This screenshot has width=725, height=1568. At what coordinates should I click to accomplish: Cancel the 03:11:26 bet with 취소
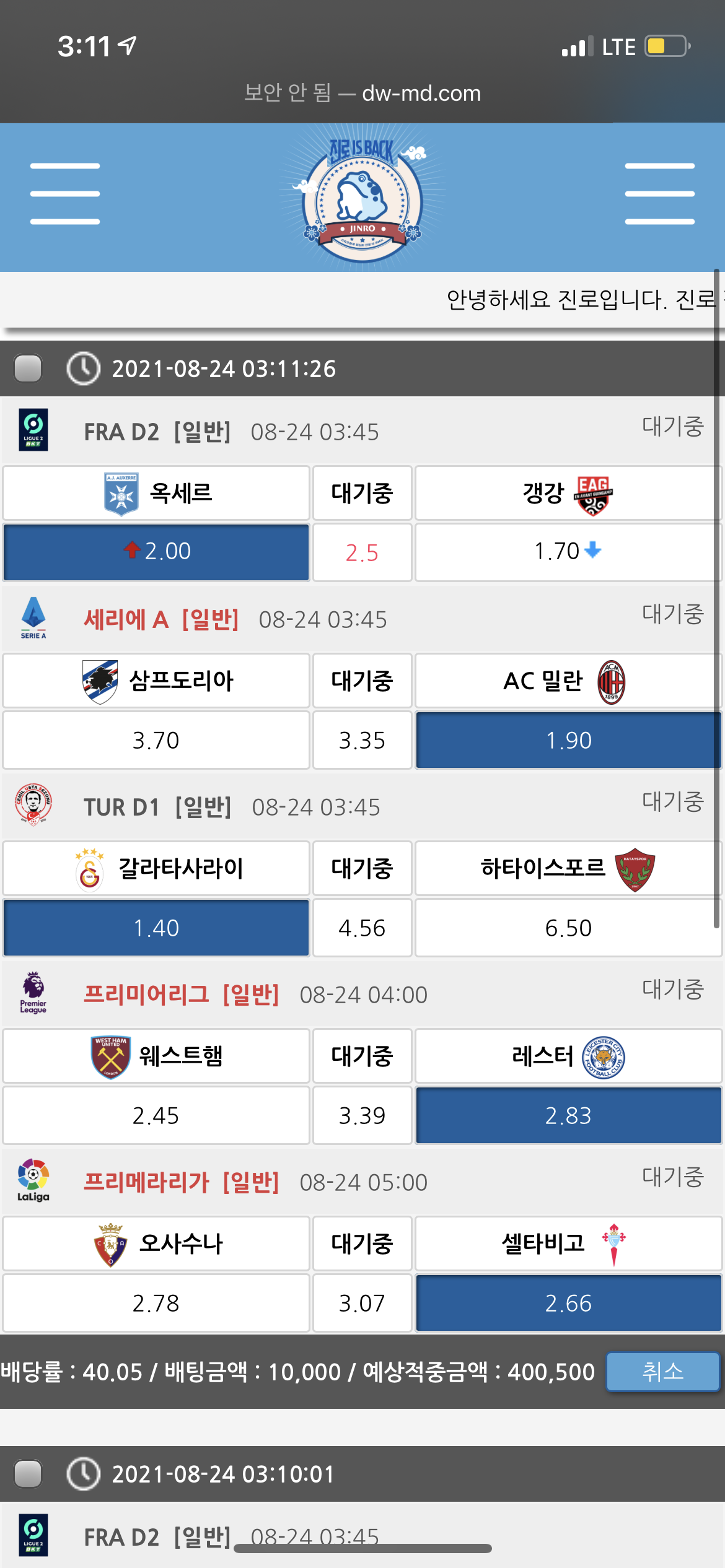662,1371
